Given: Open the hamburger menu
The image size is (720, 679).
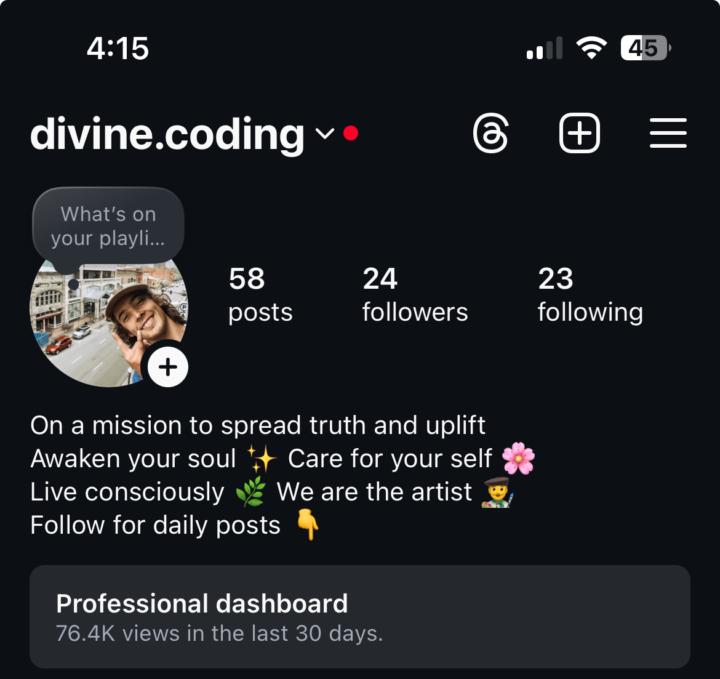Looking at the screenshot, I should pos(667,133).
